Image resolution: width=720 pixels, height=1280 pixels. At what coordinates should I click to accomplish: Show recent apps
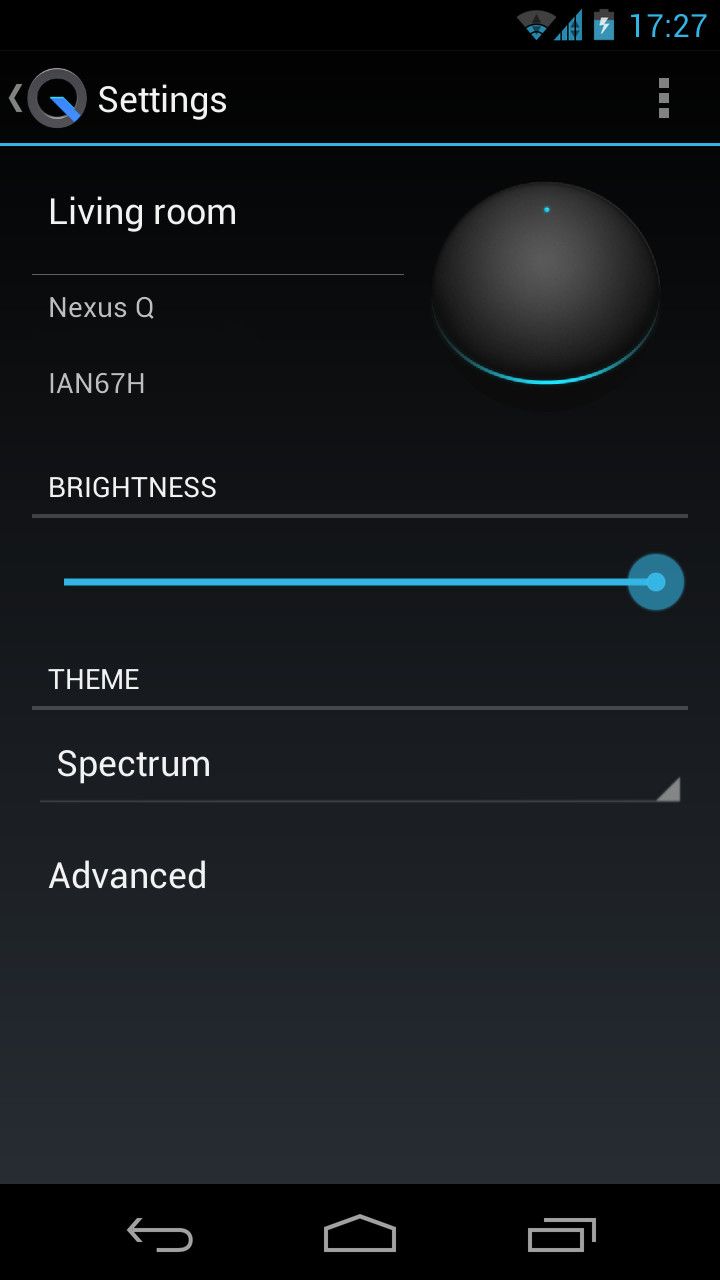coord(561,1234)
